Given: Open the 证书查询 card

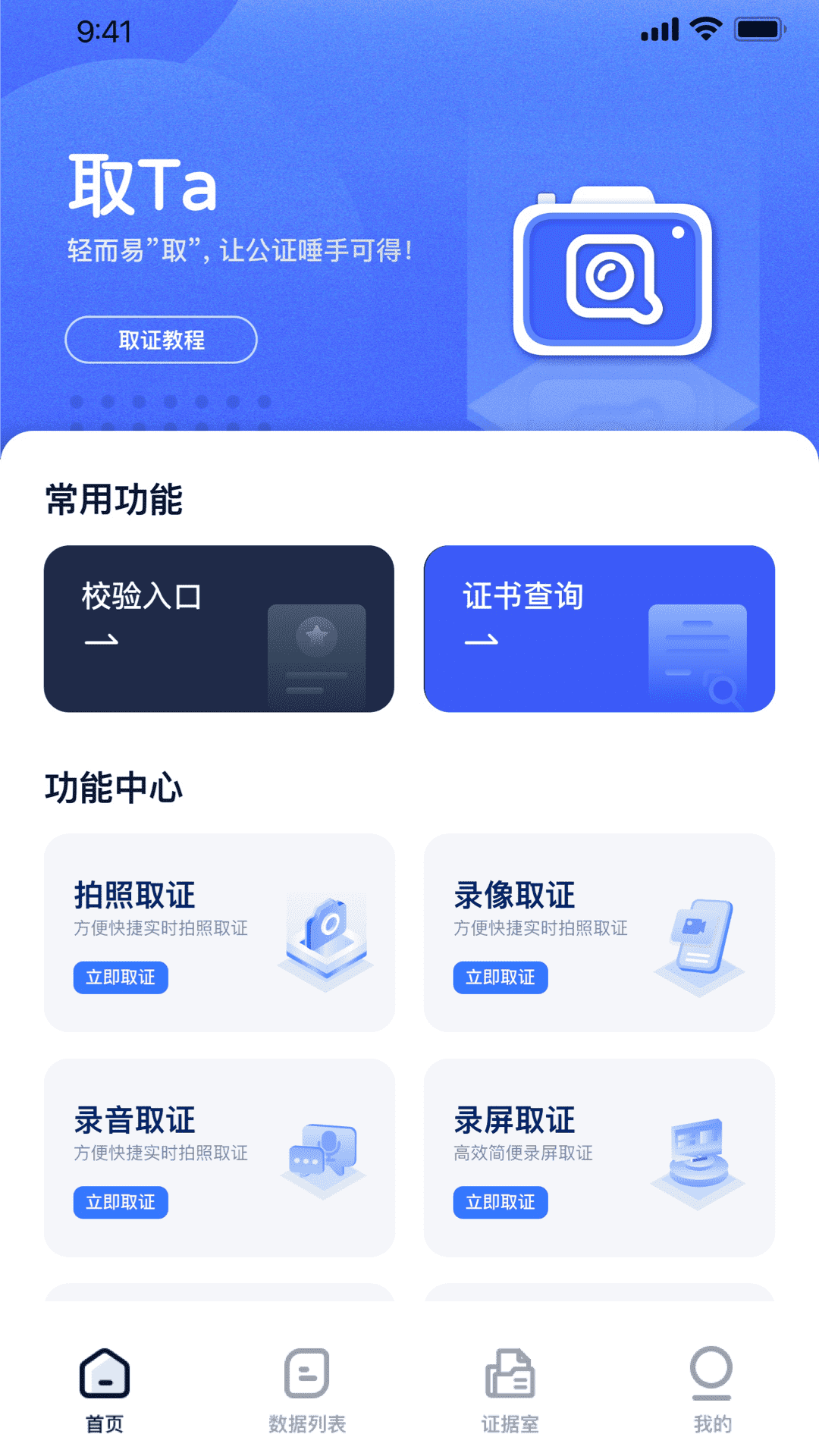Looking at the screenshot, I should point(599,628).
